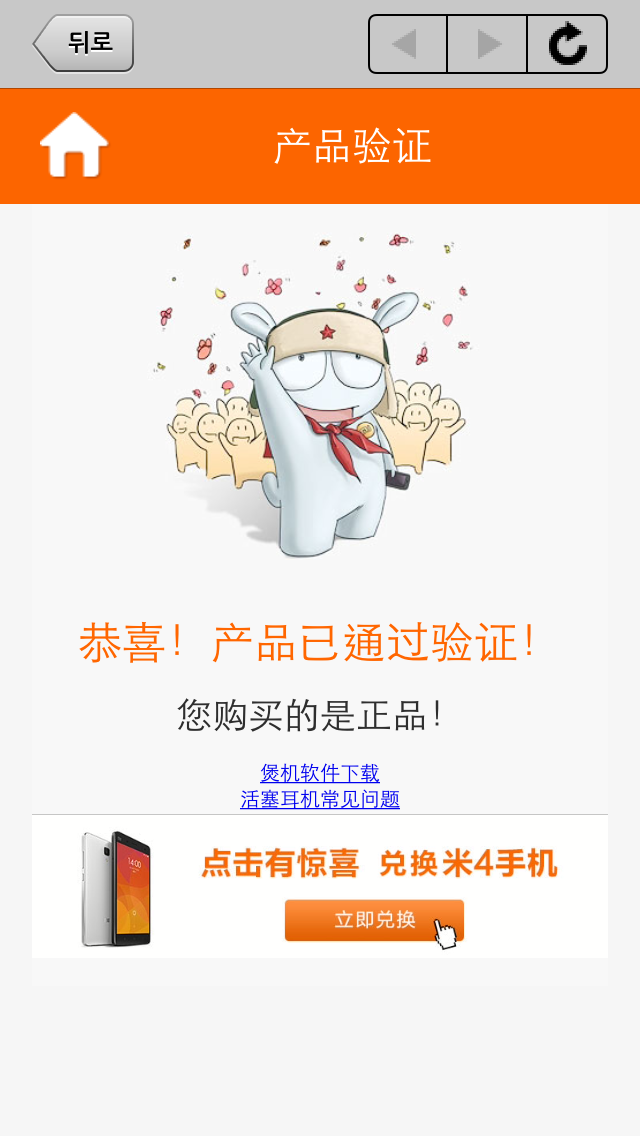Go forward to next page
640x1136 pixels.
coord(487,44)
